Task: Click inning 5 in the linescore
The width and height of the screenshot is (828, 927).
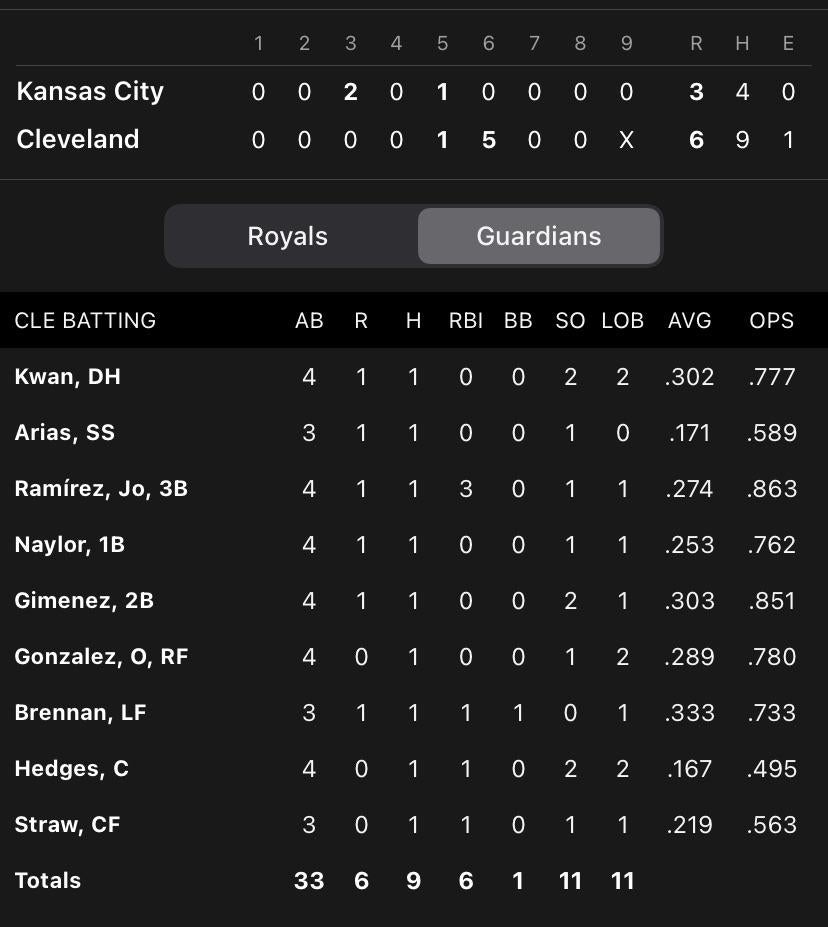Action: 441,43
